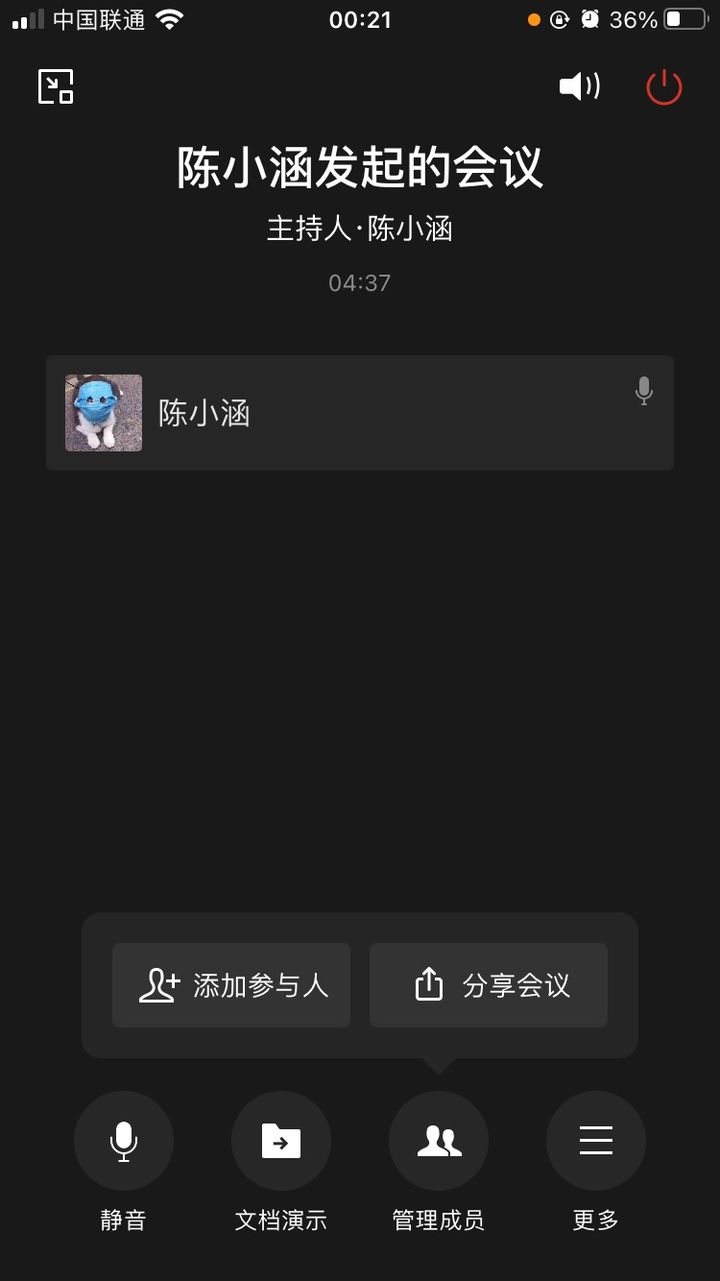Open participant 陈小涵's row
720x1281 pixels.
pos(359,413)
